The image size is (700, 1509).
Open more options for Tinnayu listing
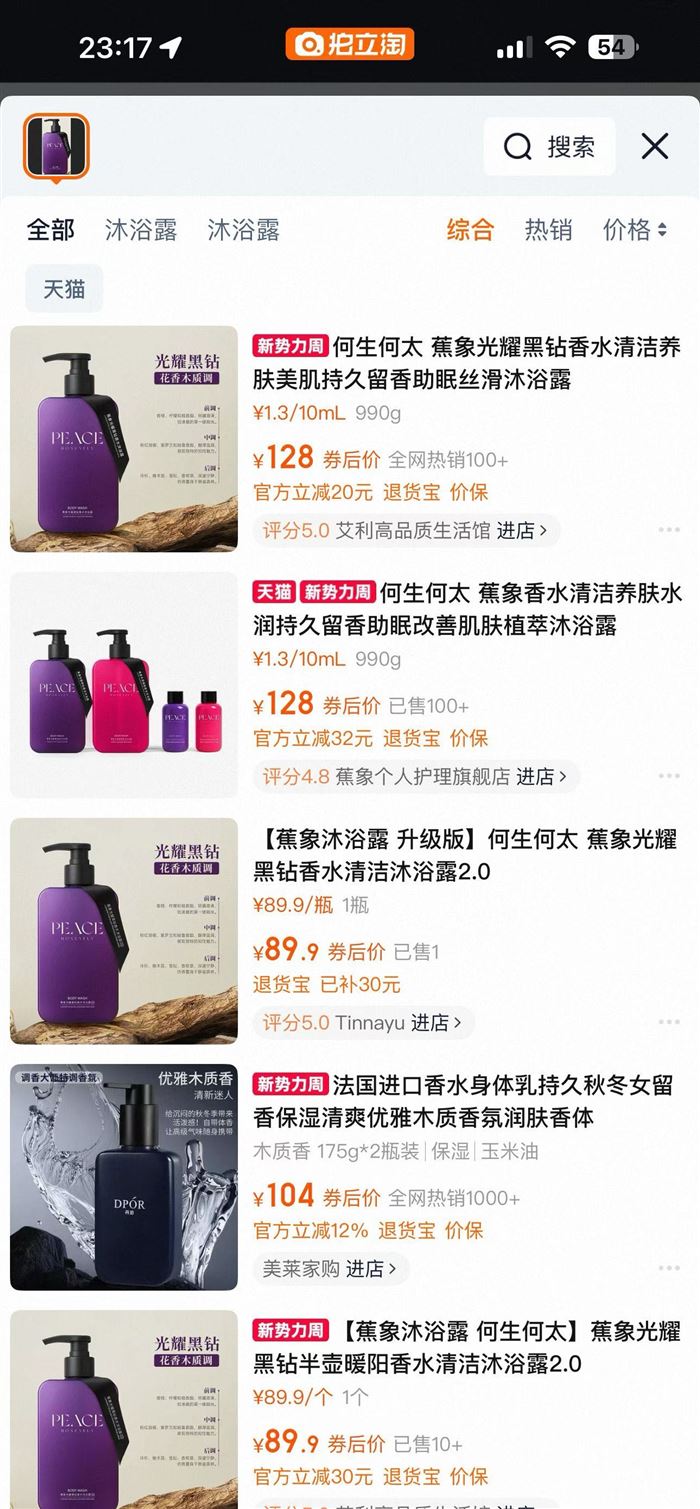click(669, 1023)
